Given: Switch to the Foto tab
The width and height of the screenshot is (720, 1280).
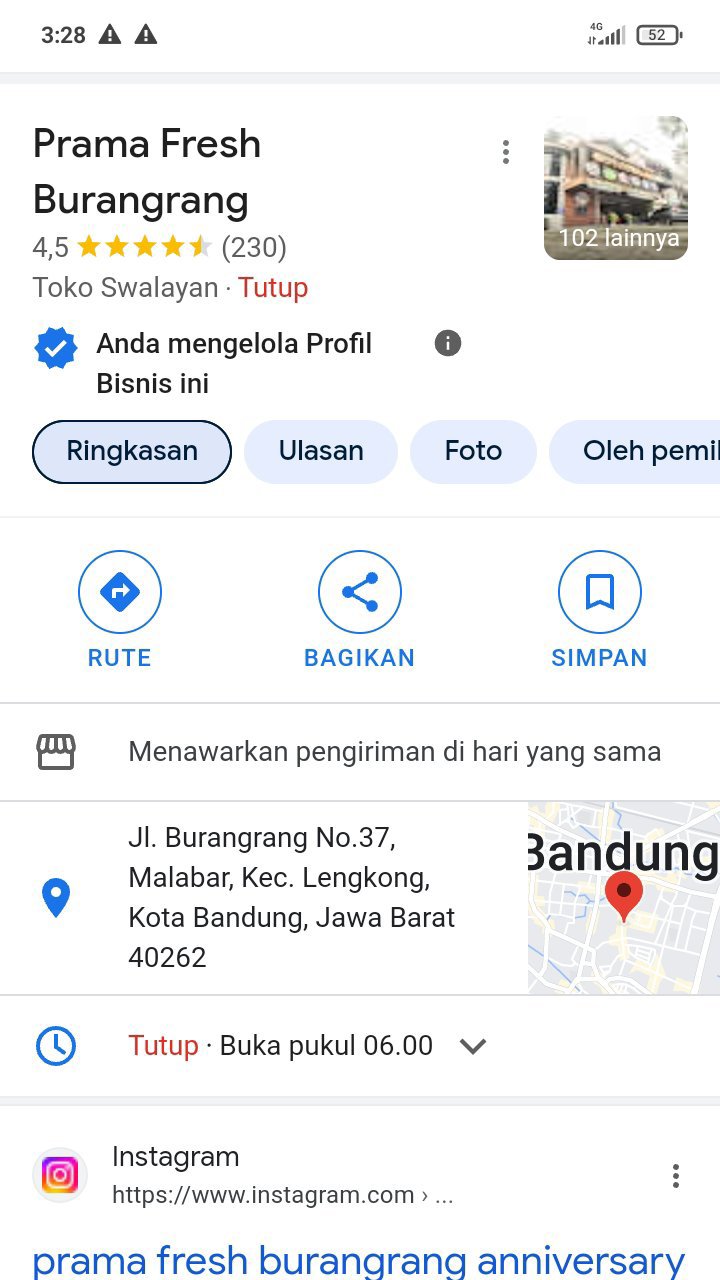Looking at the screenshot, I should 473,451.
